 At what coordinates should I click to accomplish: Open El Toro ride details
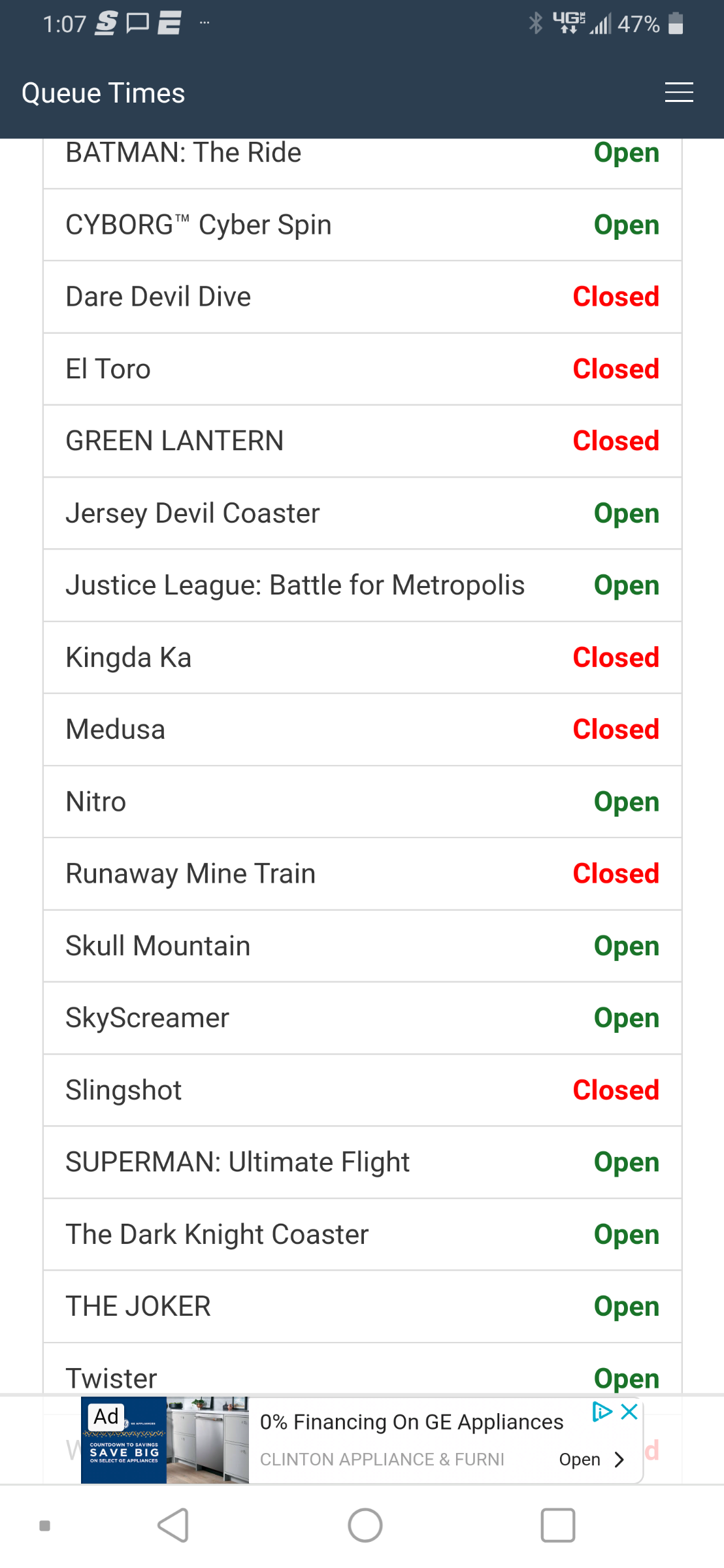[363, 369]
